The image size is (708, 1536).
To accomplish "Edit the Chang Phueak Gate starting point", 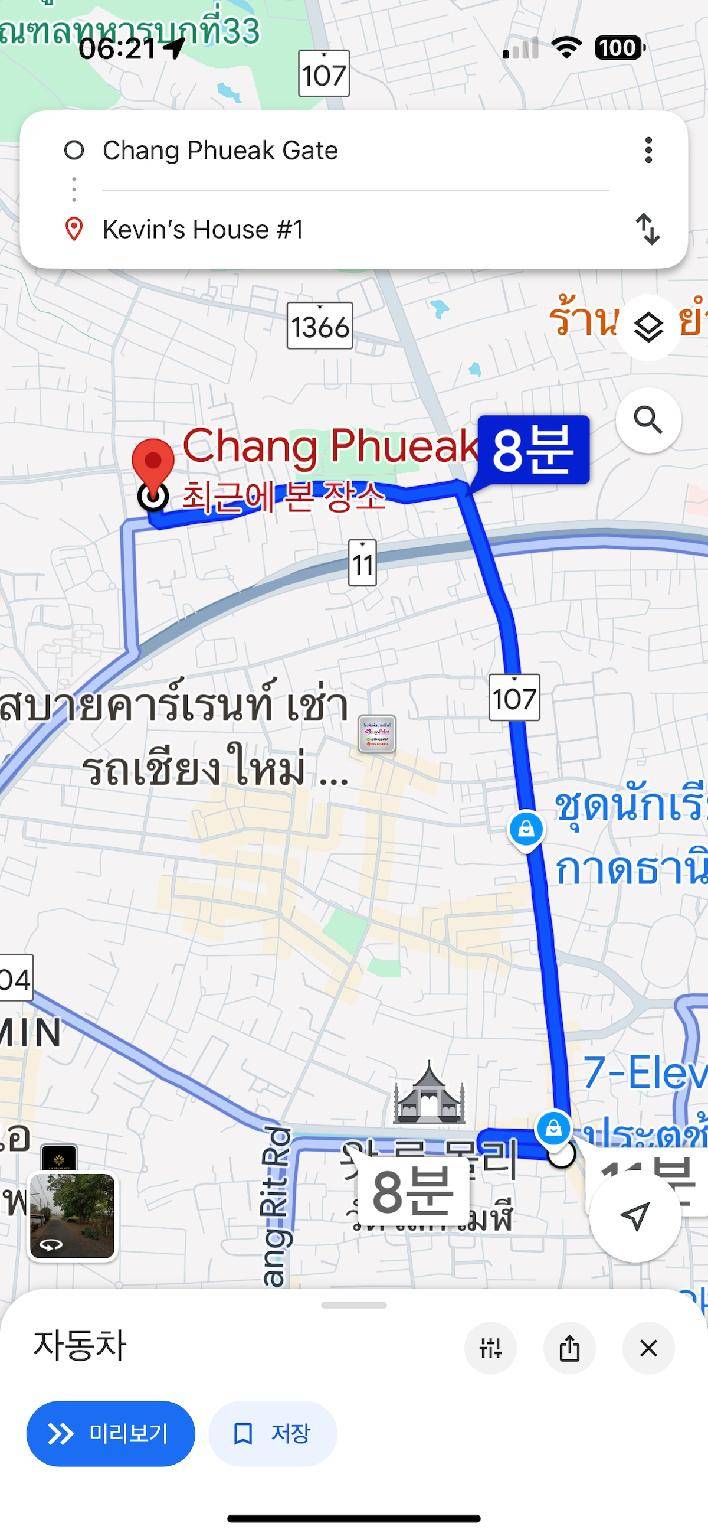I will 220,151.
